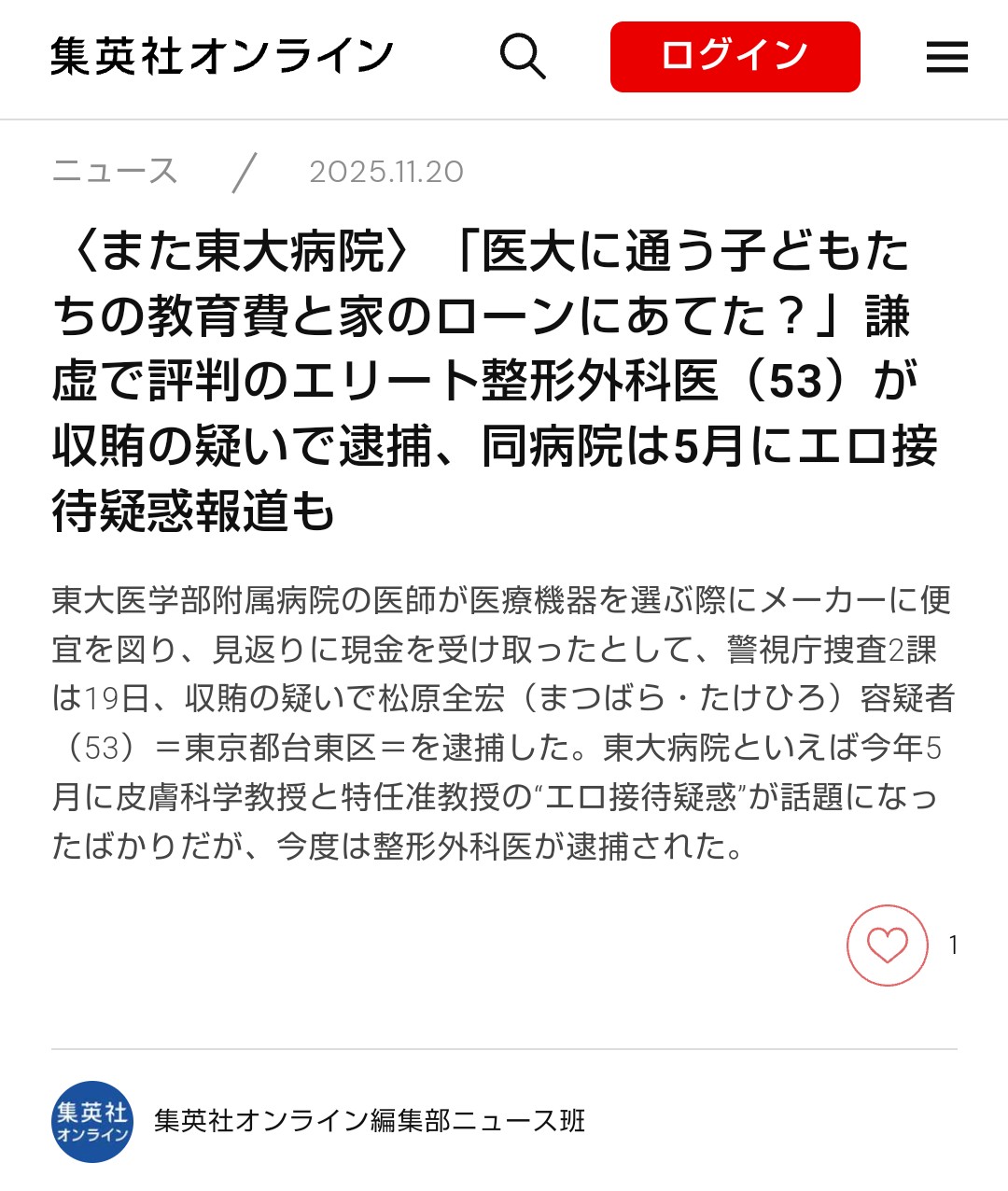
Task: Open the search magnifier icon
Action: click(x=522, y=57)
